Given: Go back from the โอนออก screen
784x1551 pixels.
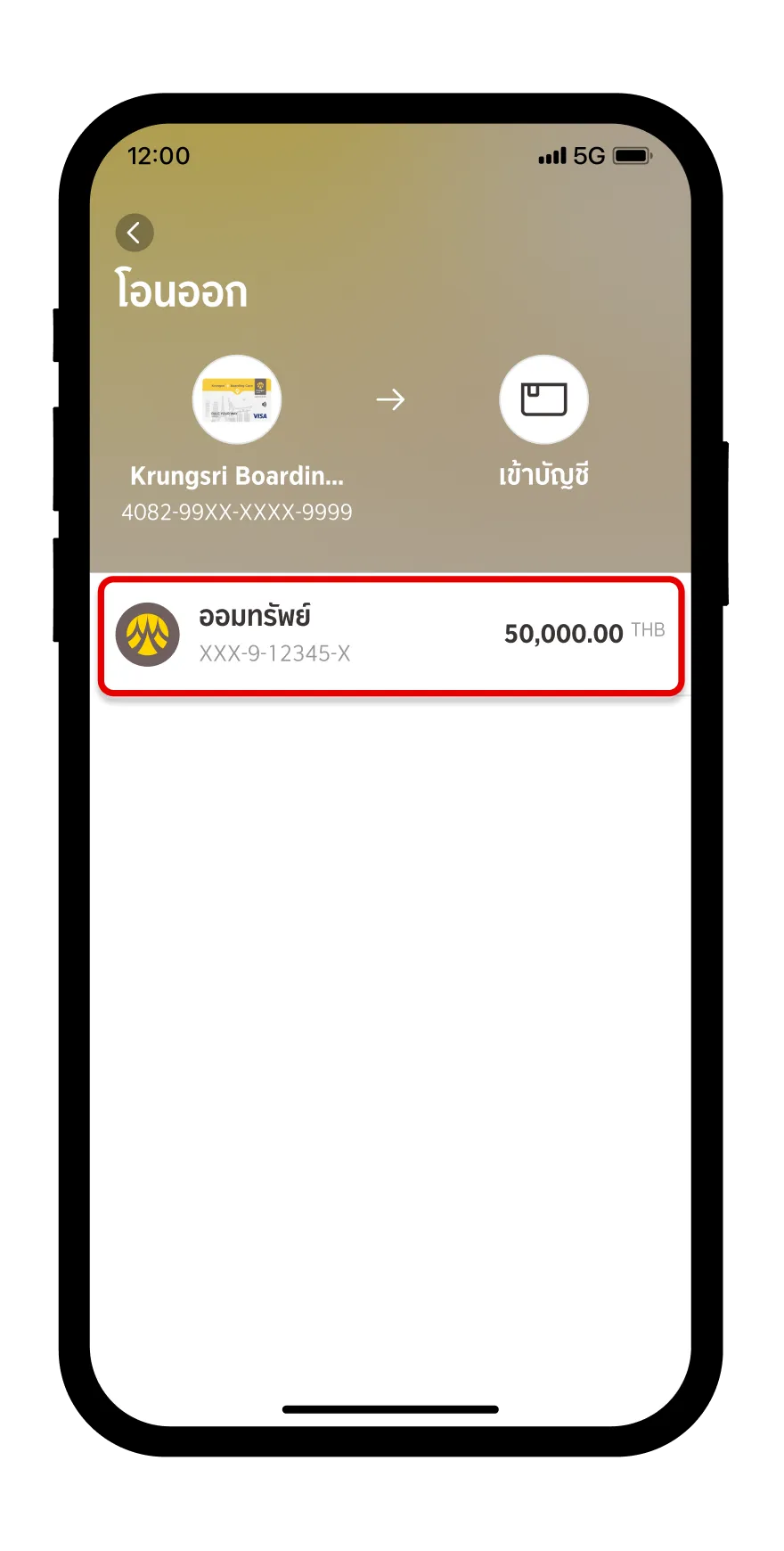Looking at the screenshot, I should (135, 234).
